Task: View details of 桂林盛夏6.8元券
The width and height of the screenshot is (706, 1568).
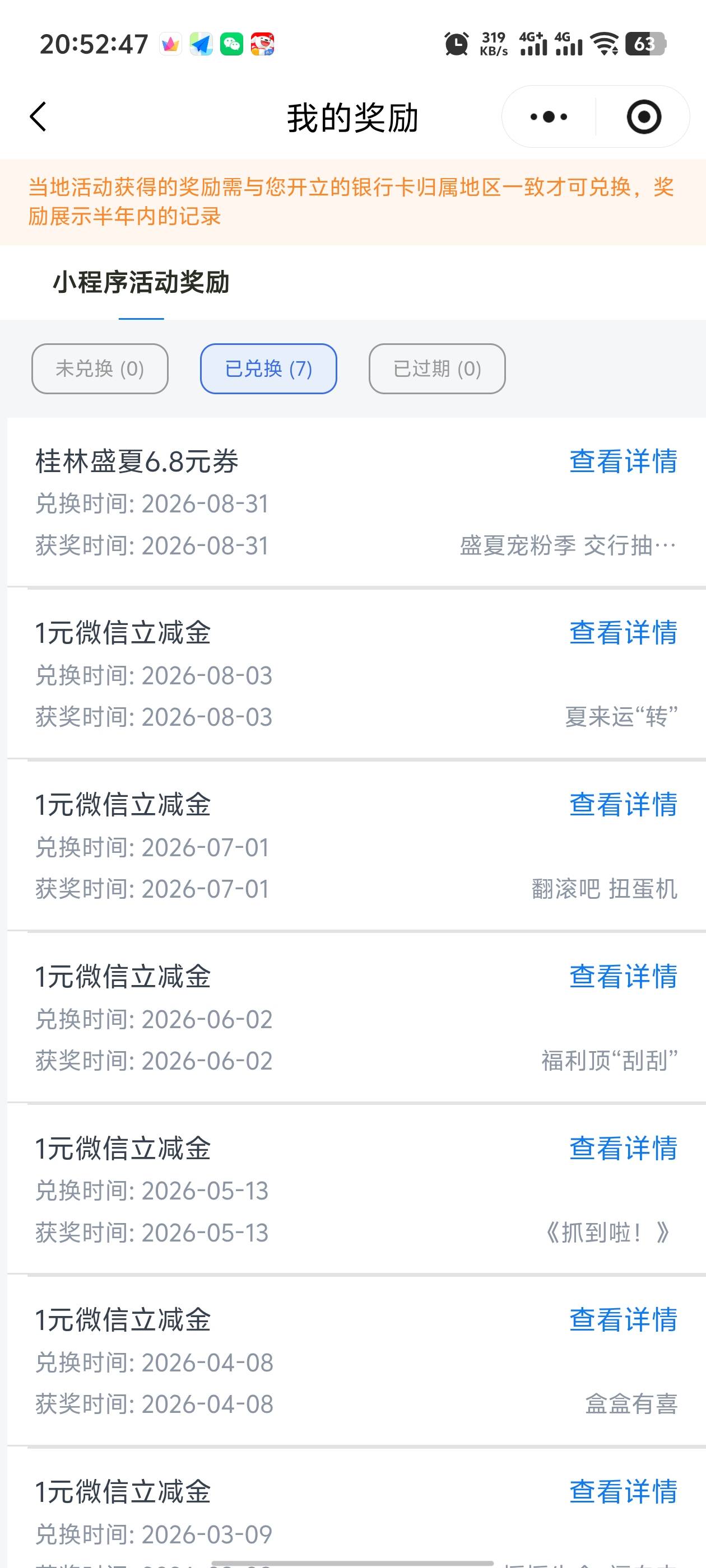Action: (623, 461)
